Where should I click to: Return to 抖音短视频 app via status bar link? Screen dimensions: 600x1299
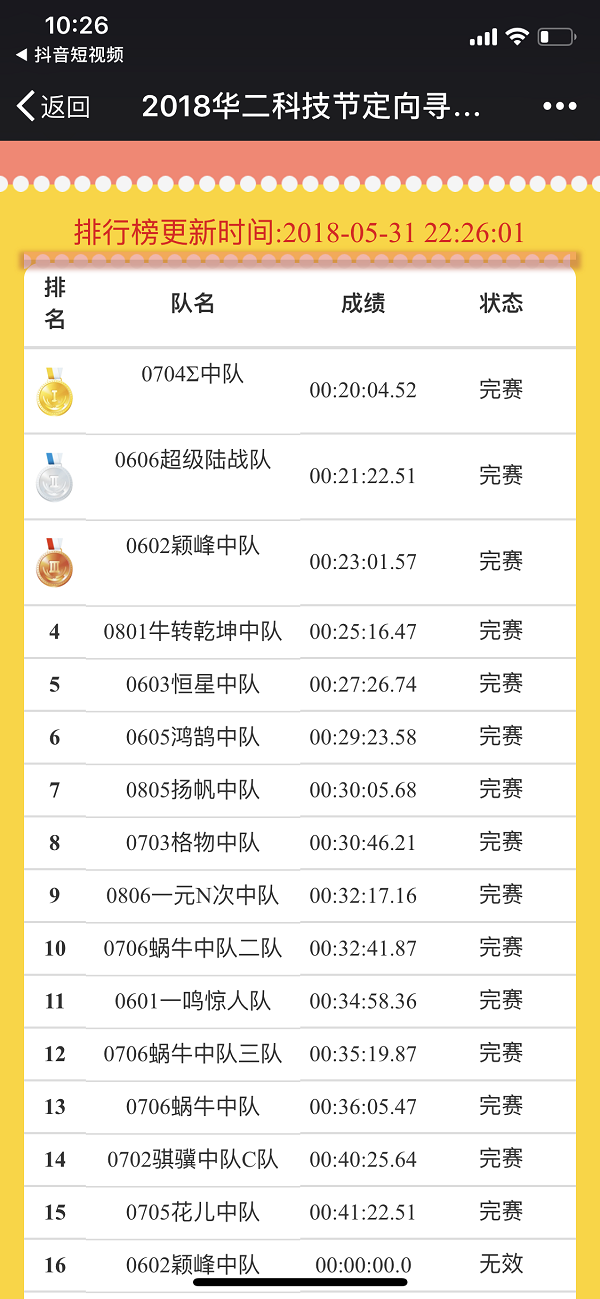tap(70, 54)
